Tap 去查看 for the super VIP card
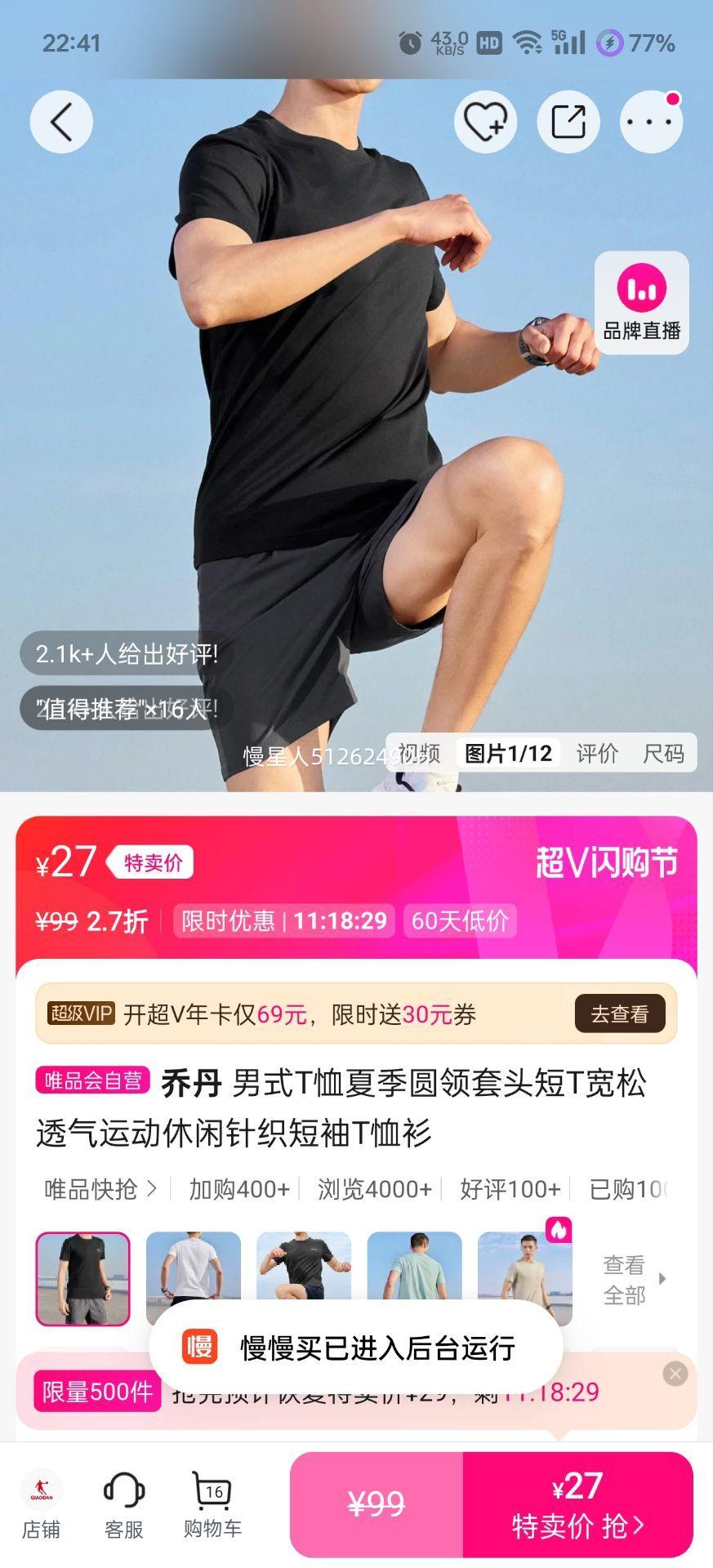 (x=619, y=1013)
